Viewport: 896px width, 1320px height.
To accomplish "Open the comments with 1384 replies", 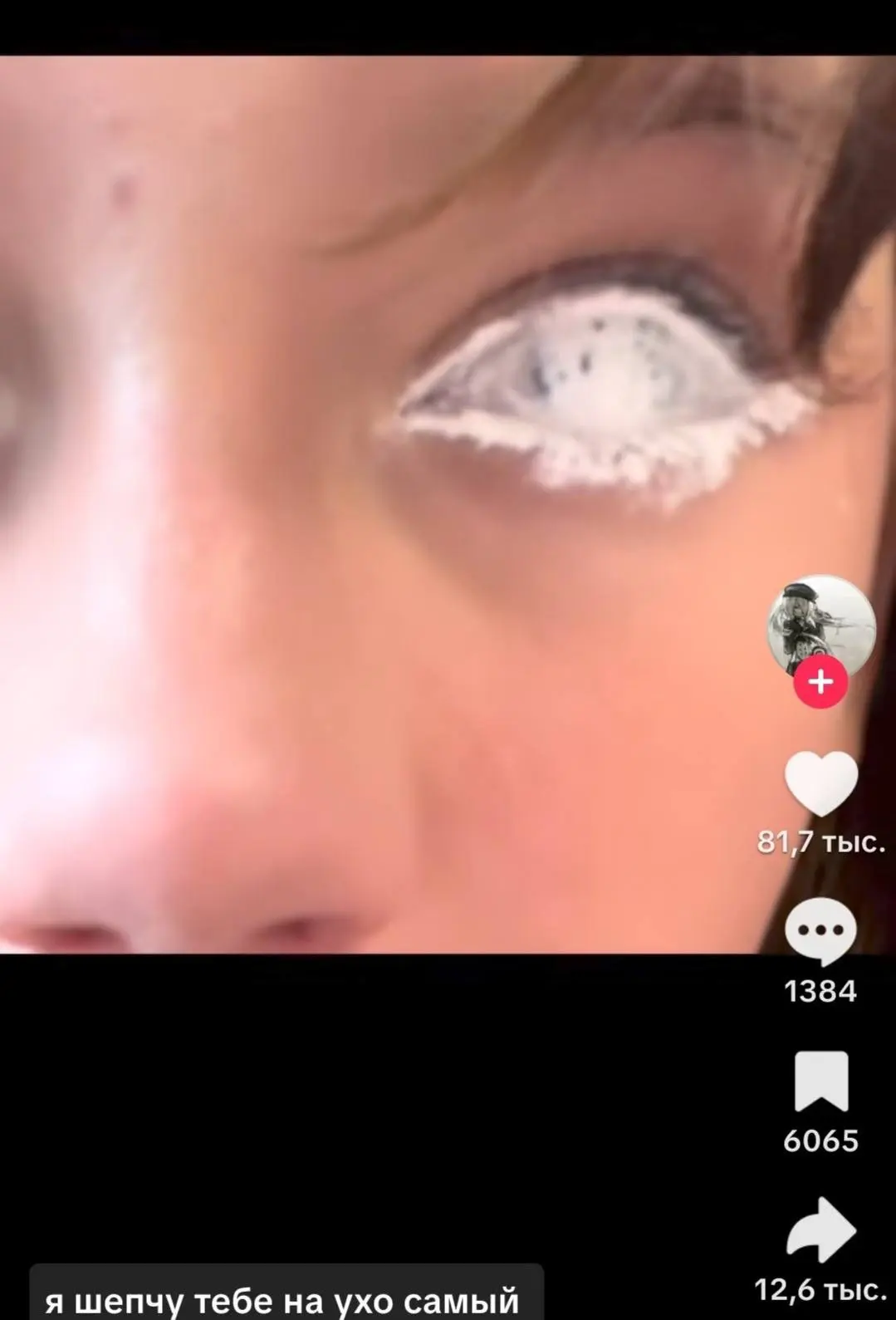I will click(820, 931).
